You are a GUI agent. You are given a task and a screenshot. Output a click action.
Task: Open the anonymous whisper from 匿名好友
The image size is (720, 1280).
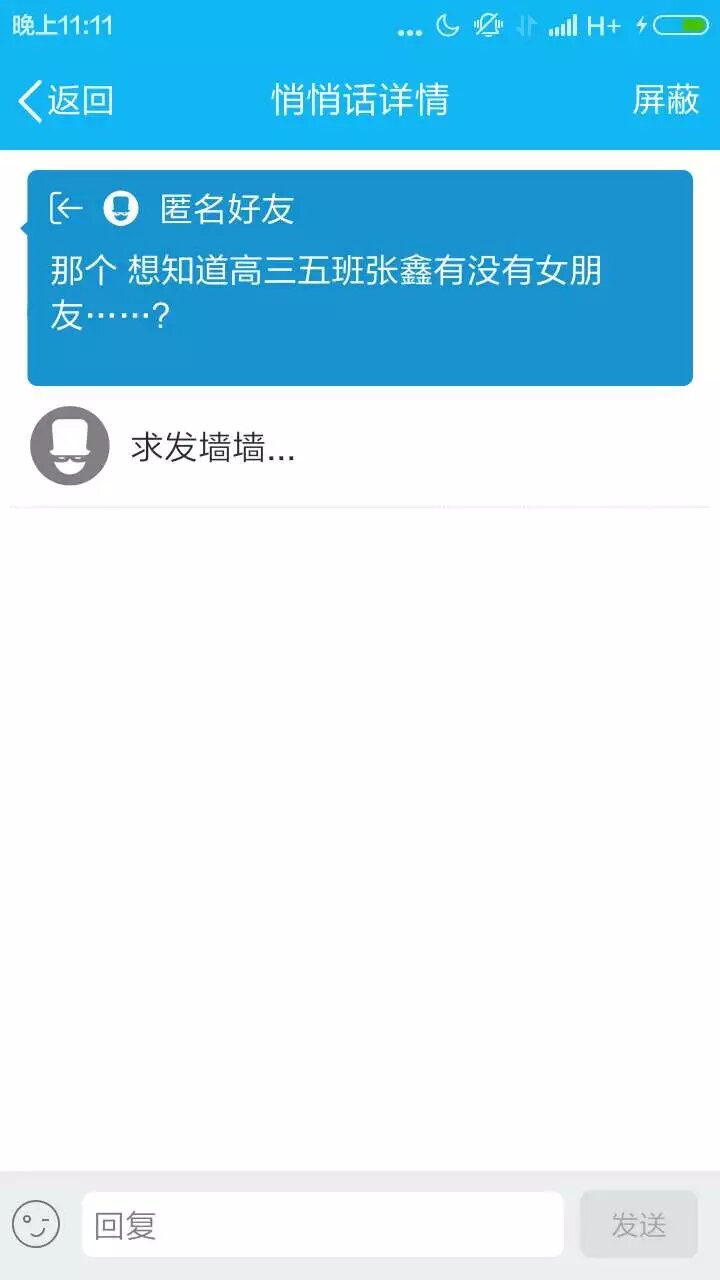[x=360, y=278]
